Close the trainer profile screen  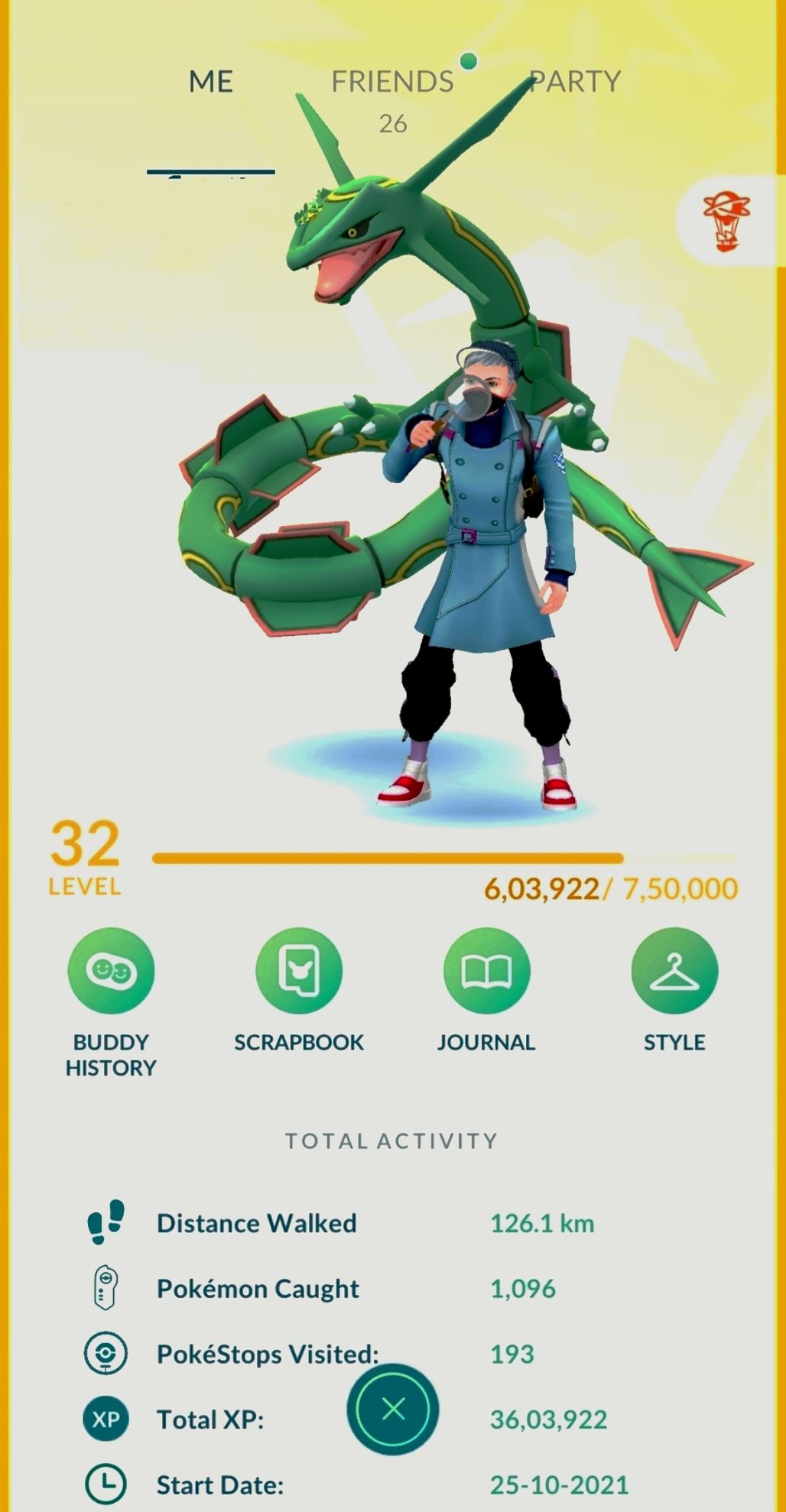click(393, 1409)
